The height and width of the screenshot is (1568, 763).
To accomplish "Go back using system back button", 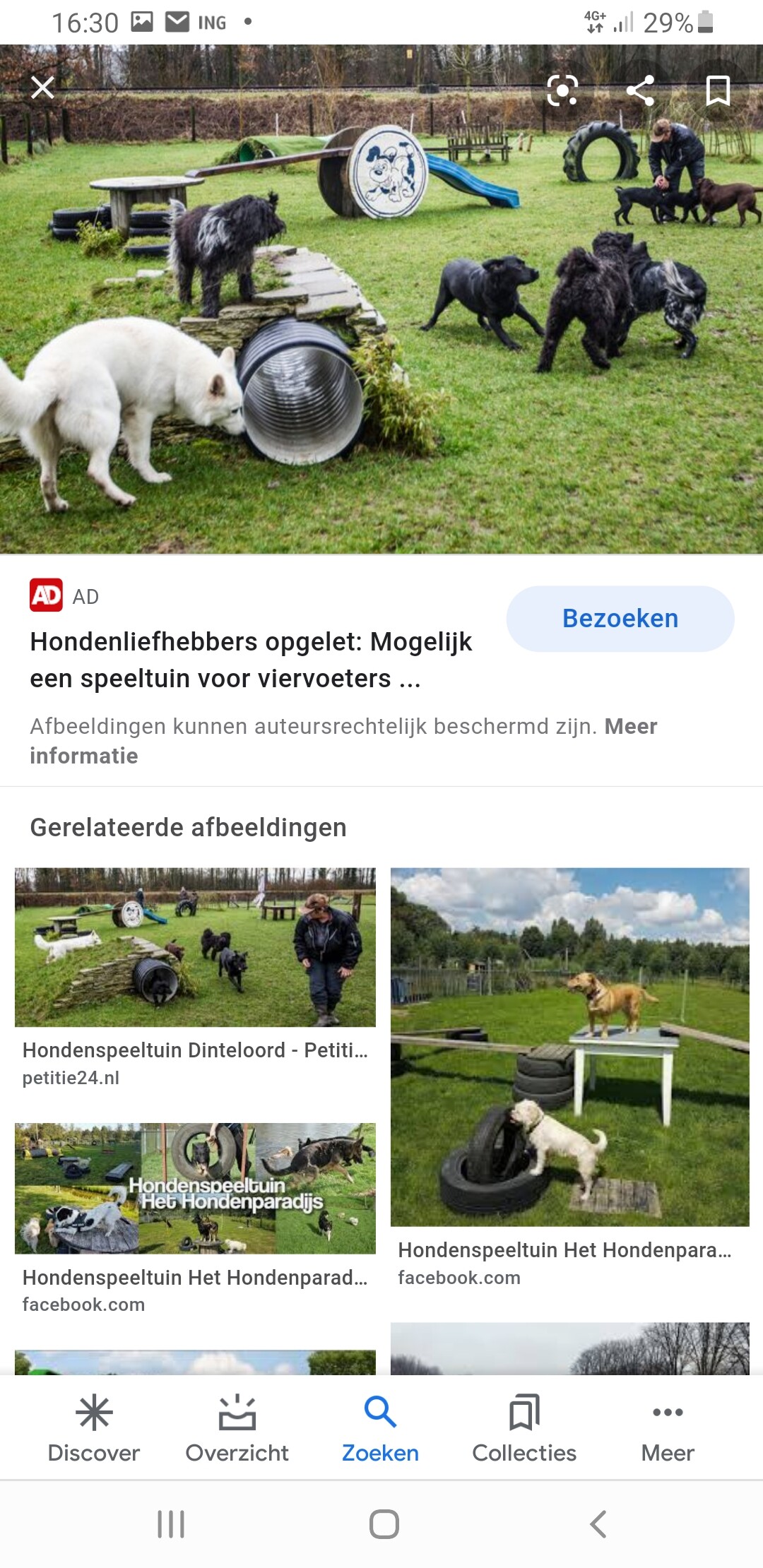I will tap(598, 1524).
